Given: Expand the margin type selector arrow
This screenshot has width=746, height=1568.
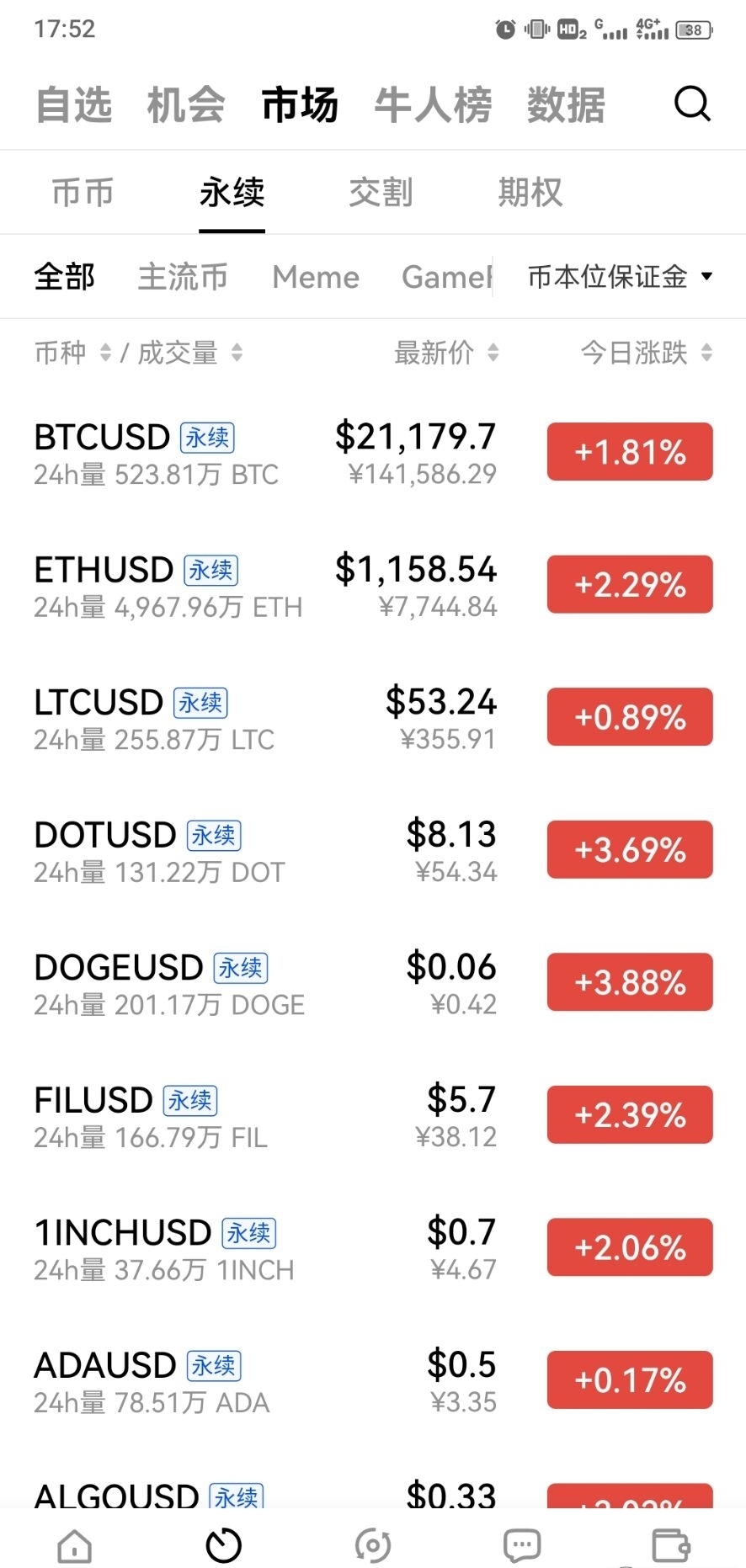Looking at the screenshot, I should tap(709, 276).
